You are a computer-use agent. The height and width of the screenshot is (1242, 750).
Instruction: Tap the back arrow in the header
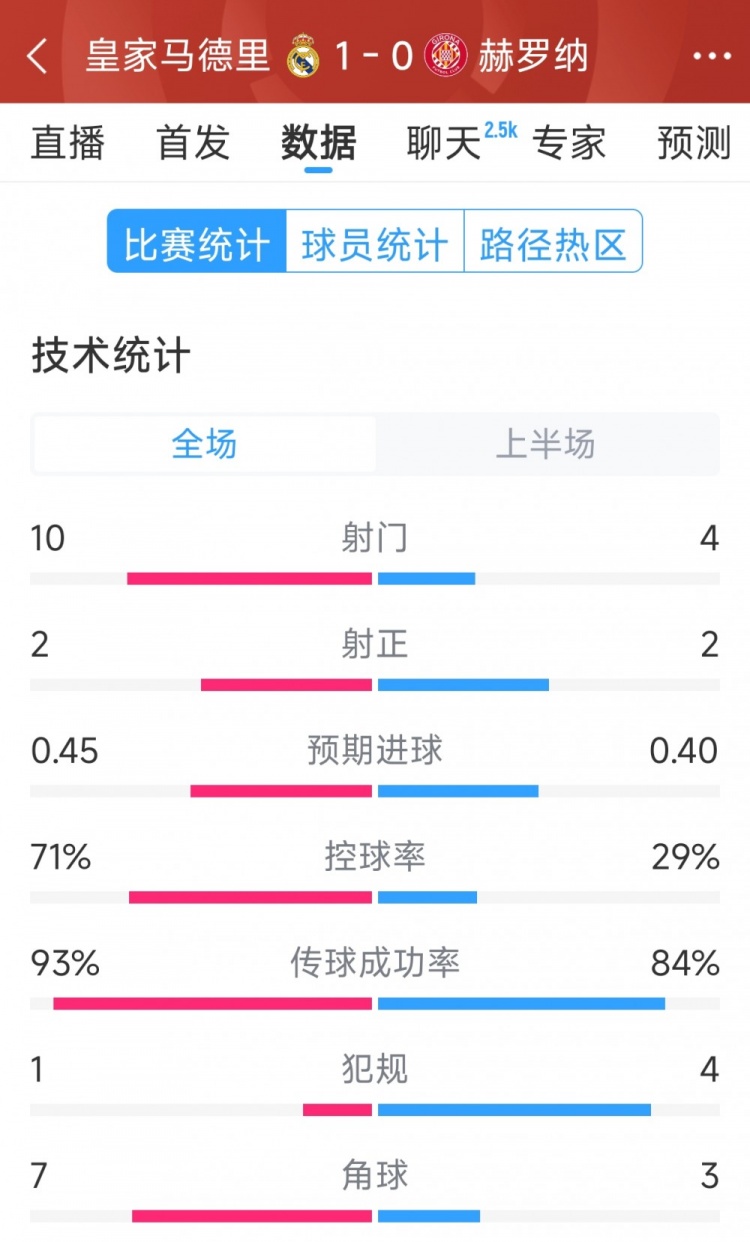tap(37, 58)
